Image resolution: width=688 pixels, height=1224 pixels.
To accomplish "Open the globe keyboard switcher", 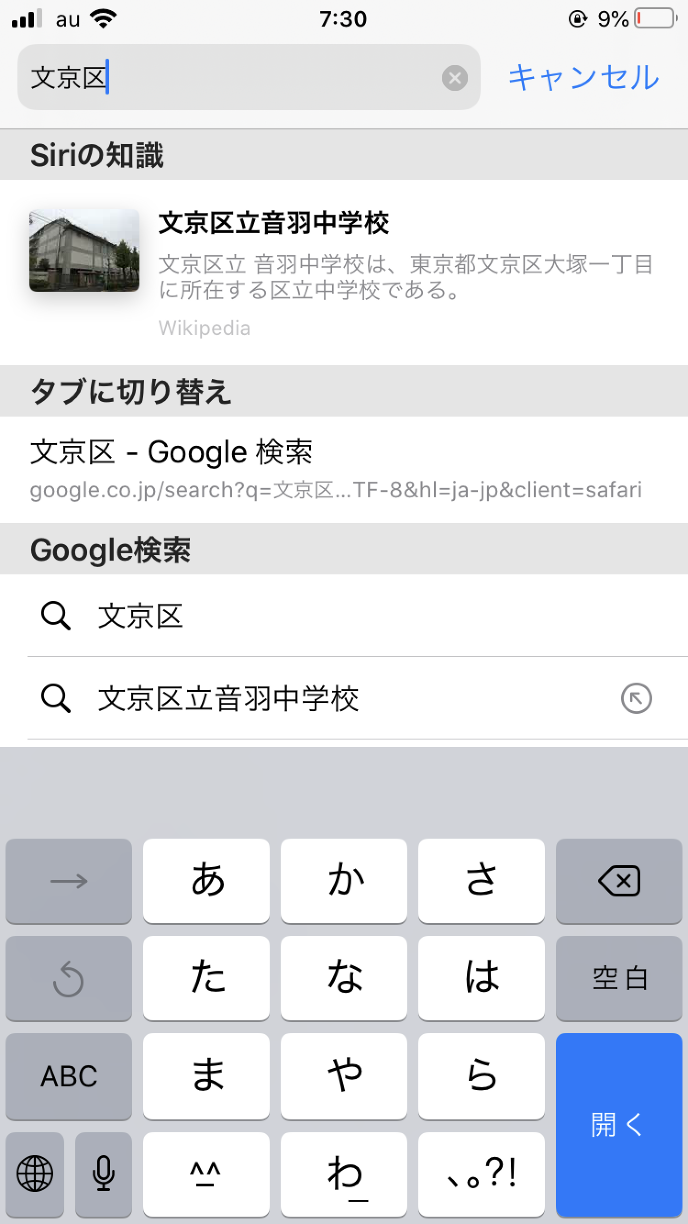I will (x=35, y=1173).
